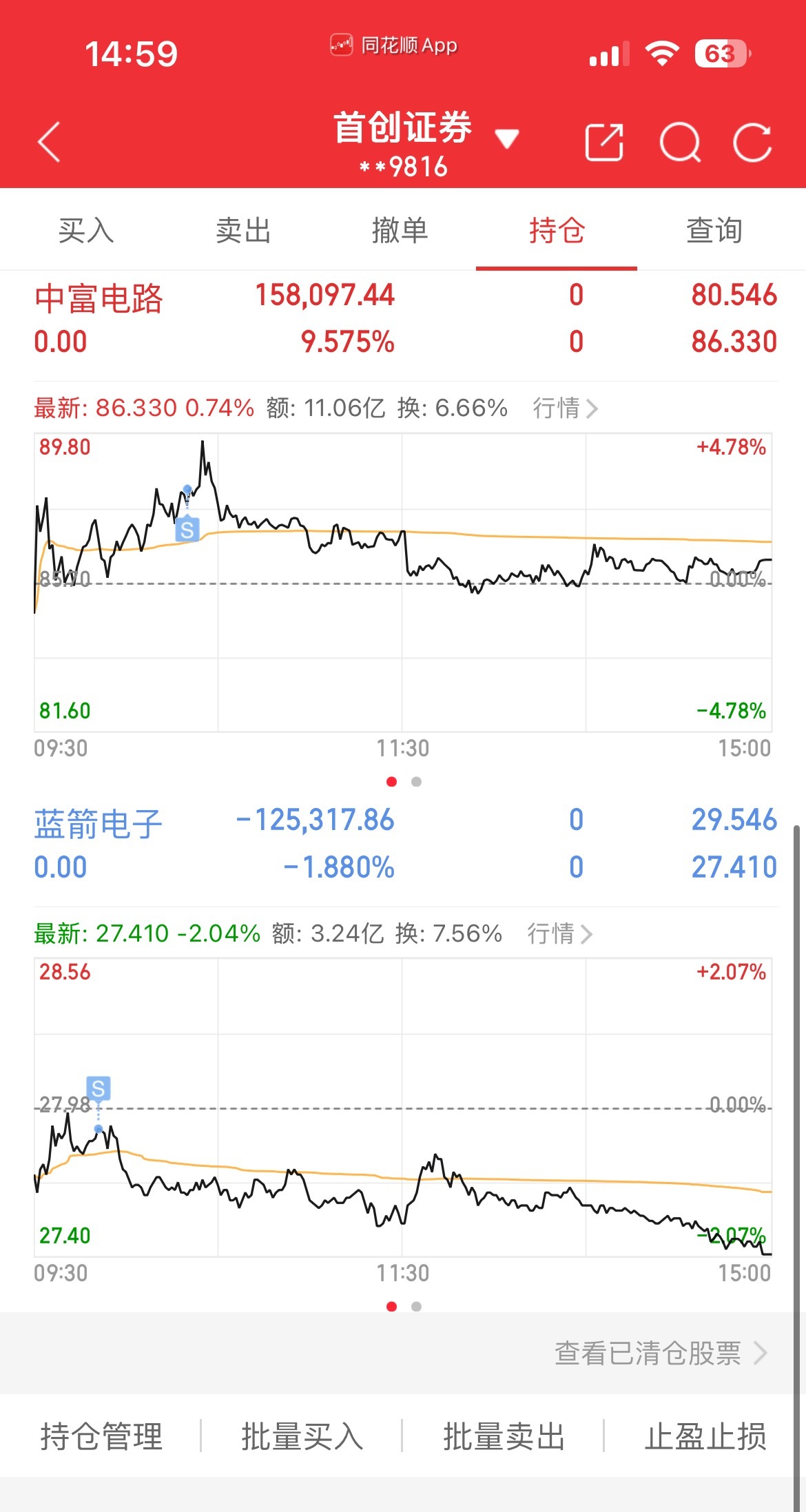
Task: Switch to the 撤单 tab
Action: [x=400, y=231]
